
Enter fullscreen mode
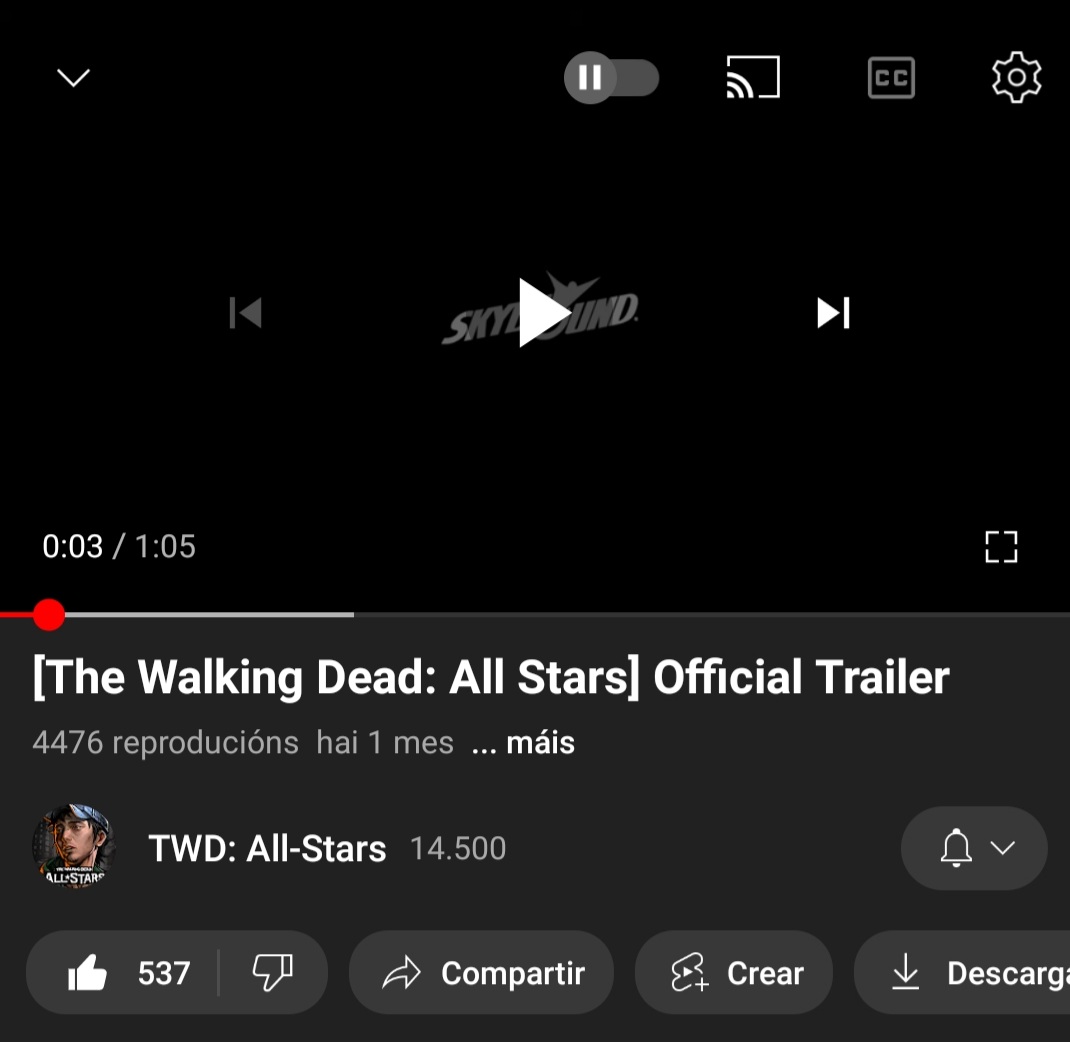point(1001,547)
